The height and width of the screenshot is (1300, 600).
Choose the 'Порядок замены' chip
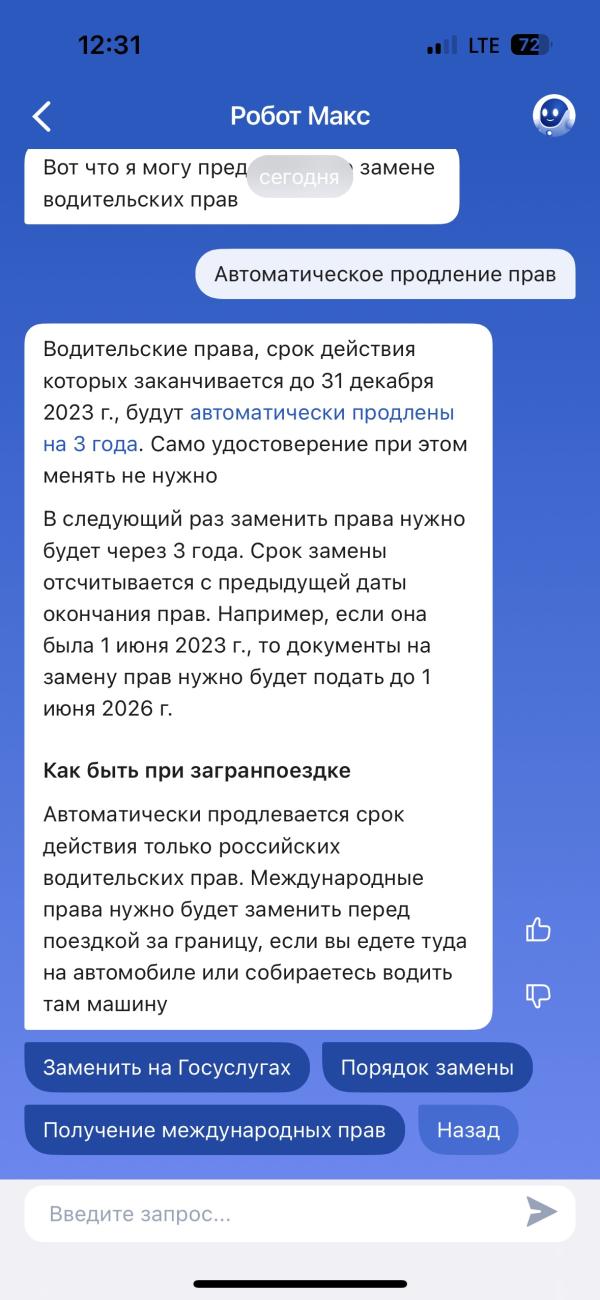point(427,1067)
